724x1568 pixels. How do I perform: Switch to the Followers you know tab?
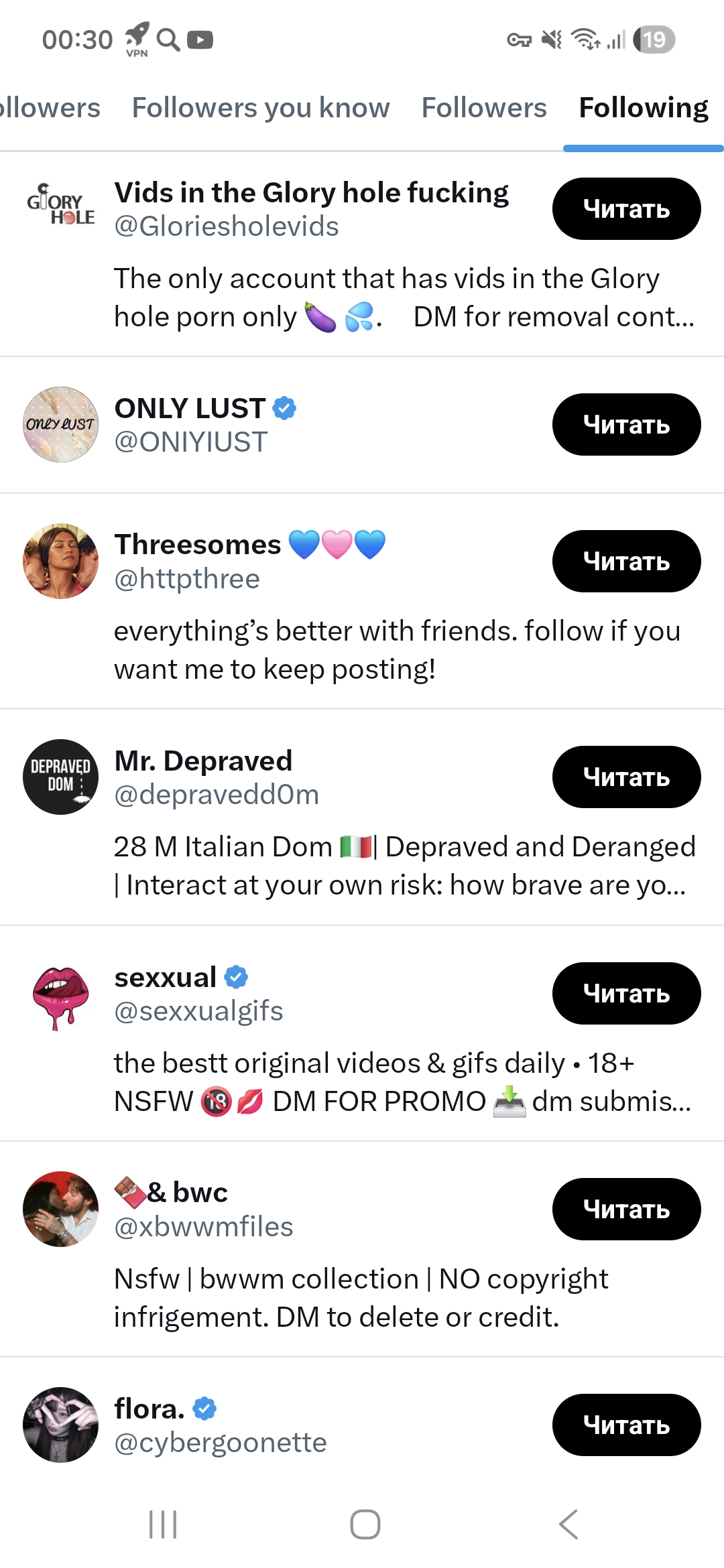(260, 108)
